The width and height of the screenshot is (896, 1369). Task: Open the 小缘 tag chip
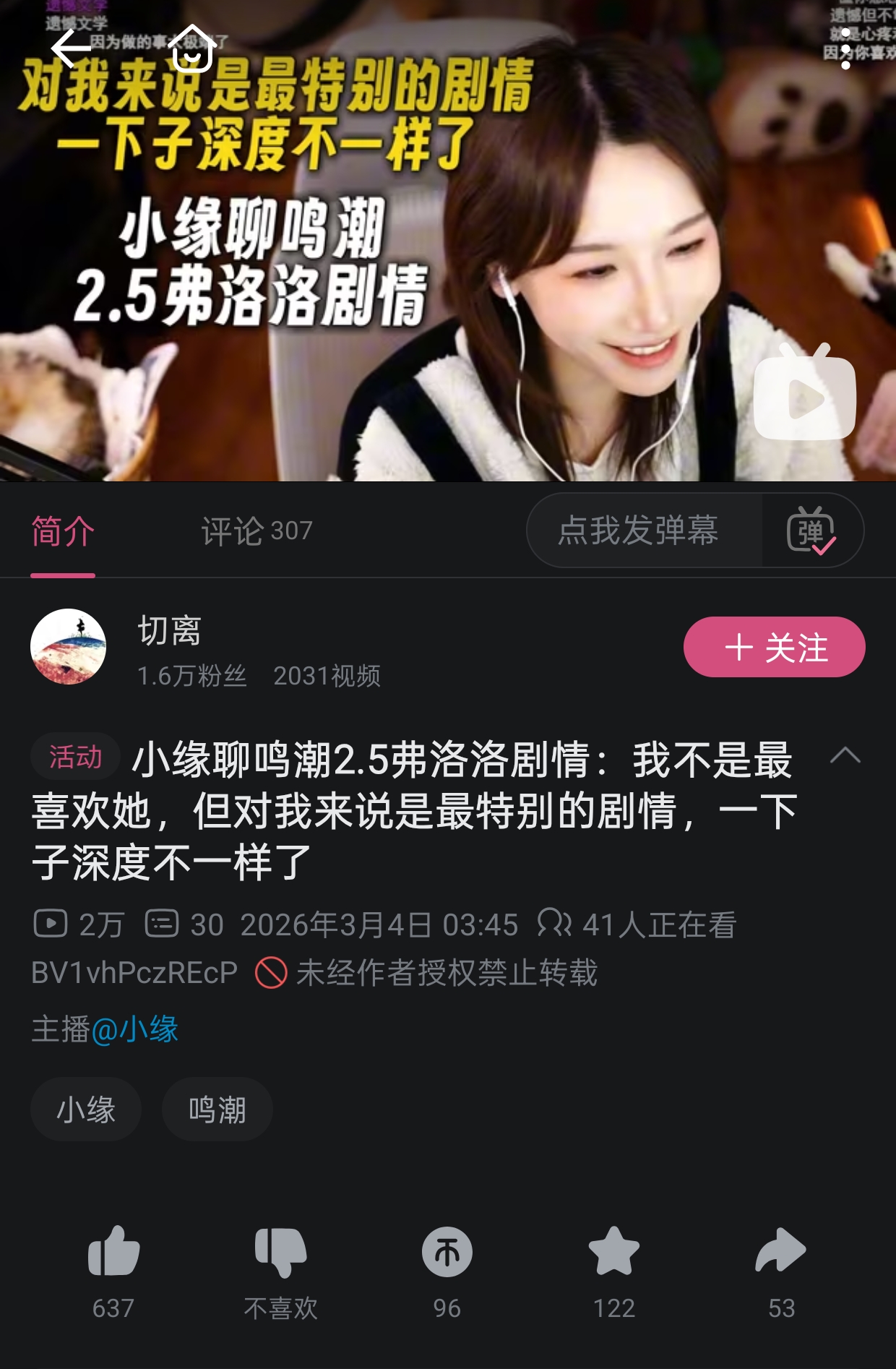point(86,1110)
